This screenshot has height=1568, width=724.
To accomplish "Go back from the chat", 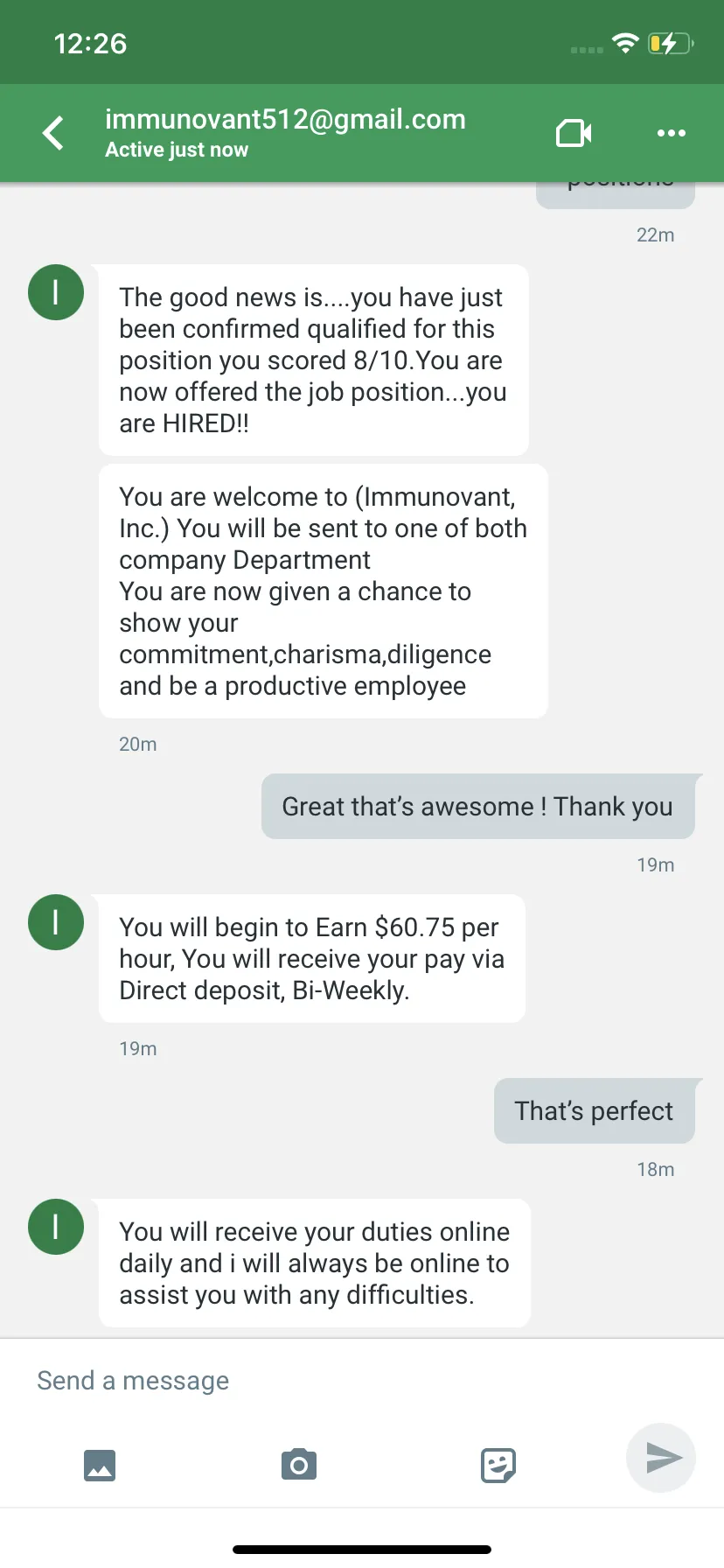I will click(x=53, y=133).
